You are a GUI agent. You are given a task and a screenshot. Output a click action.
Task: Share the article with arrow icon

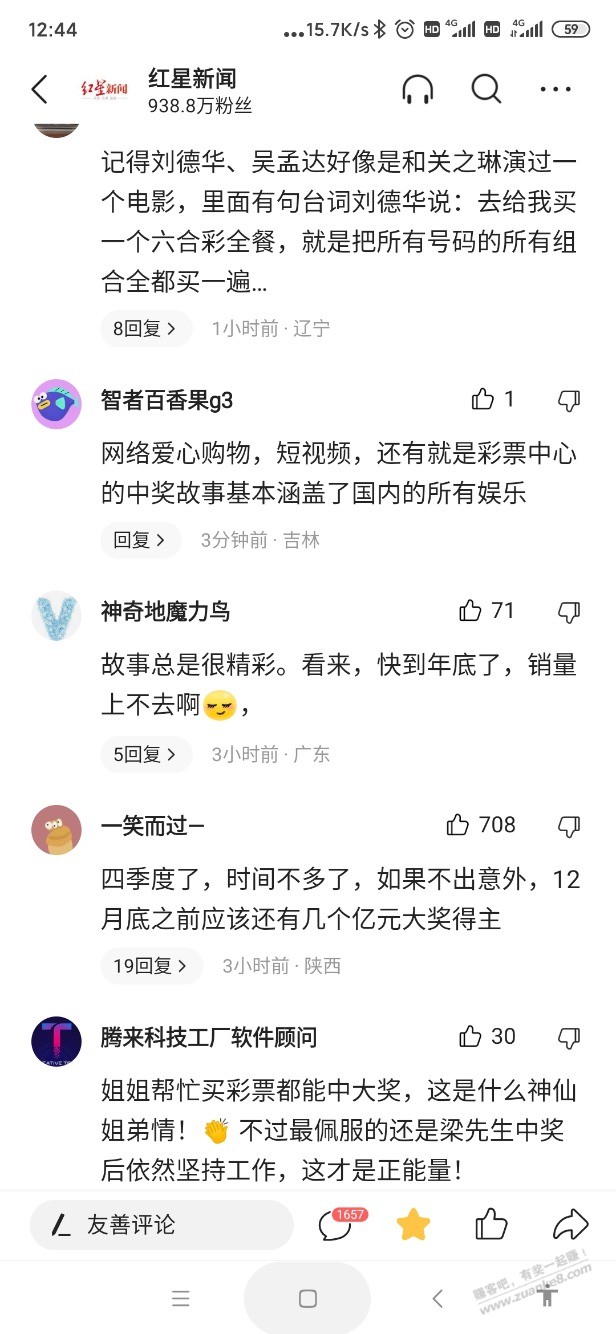coord(571,1225)
